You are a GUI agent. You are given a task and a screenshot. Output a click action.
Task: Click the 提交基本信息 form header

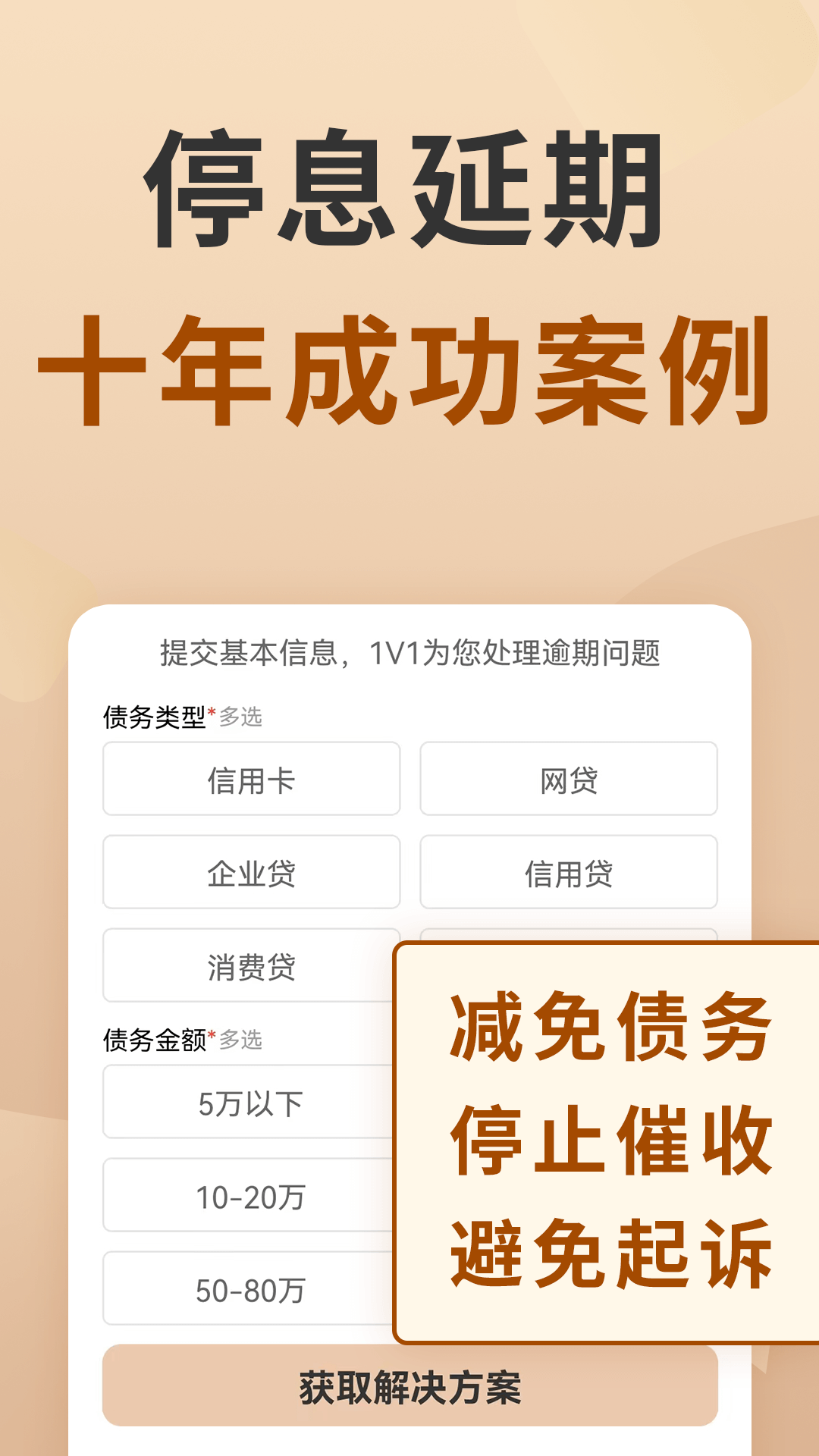(x=409, y=654)
